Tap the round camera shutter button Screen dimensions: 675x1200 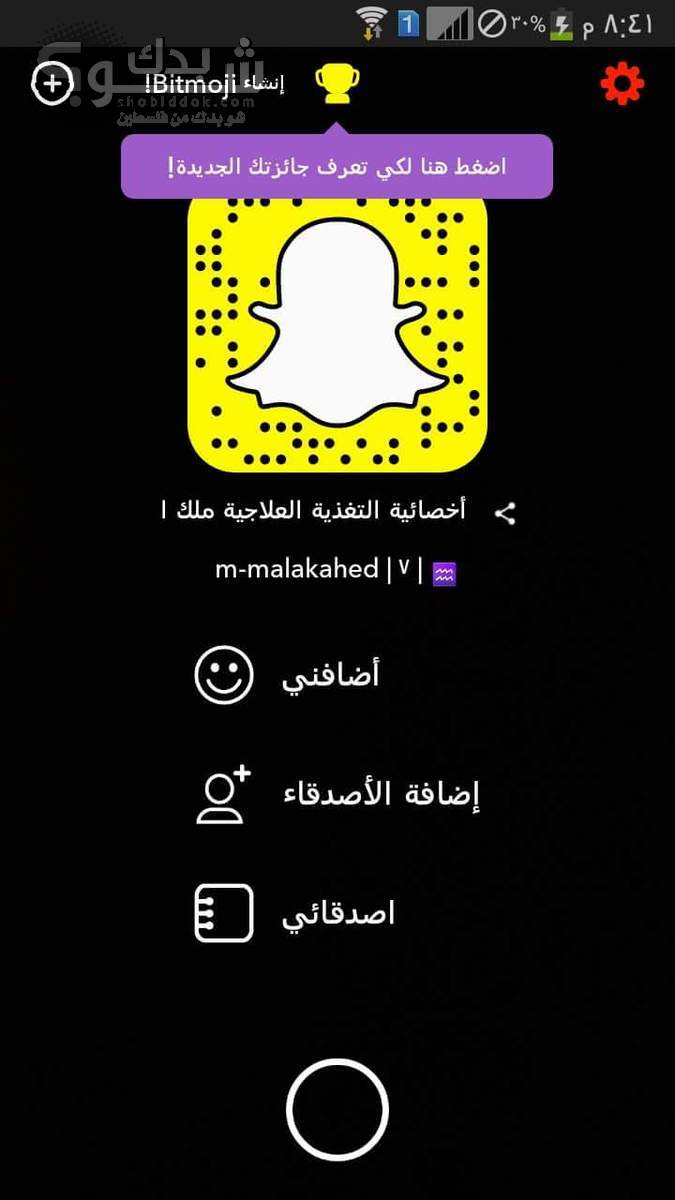click(x=337, y=1110)
